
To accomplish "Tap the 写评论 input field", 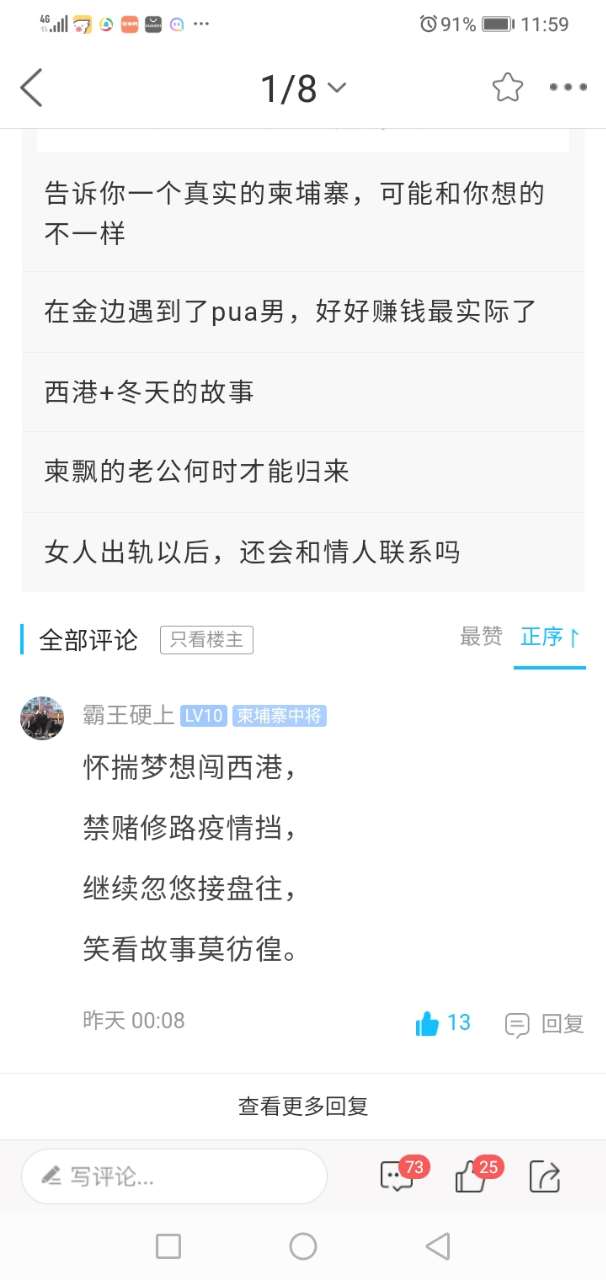I will (175, 1176).
